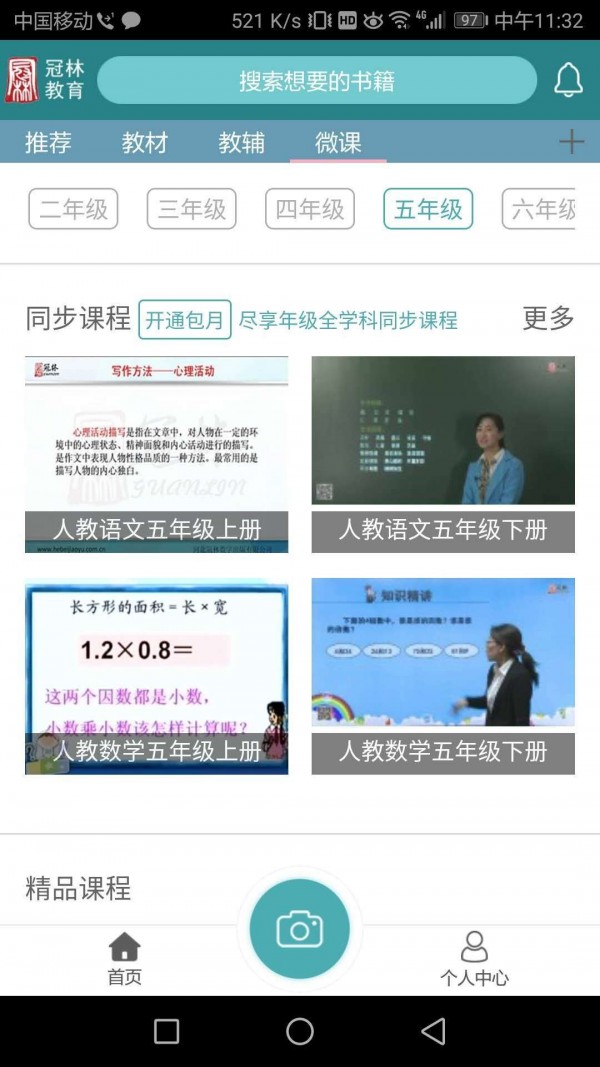
Task: Open the 人教数学五年级下册 course
Action: point(443,677)
